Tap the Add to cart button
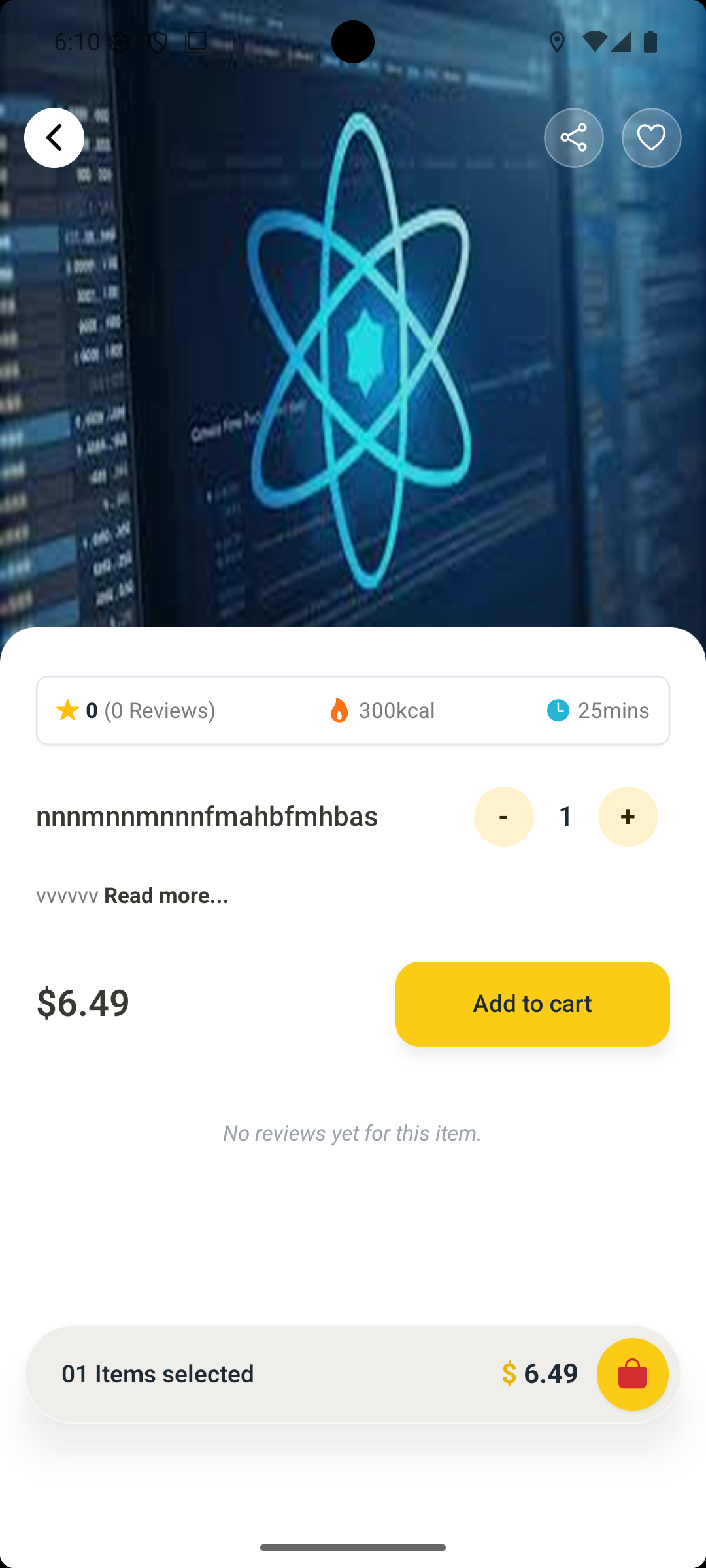The height and width of the screenshot is (1568, 706). tap(532, 1004)
